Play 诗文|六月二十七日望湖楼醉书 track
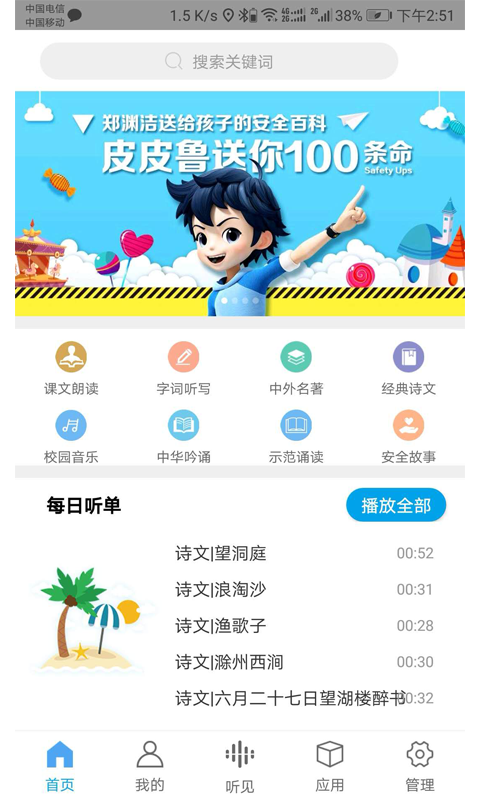 pos(305,698)
